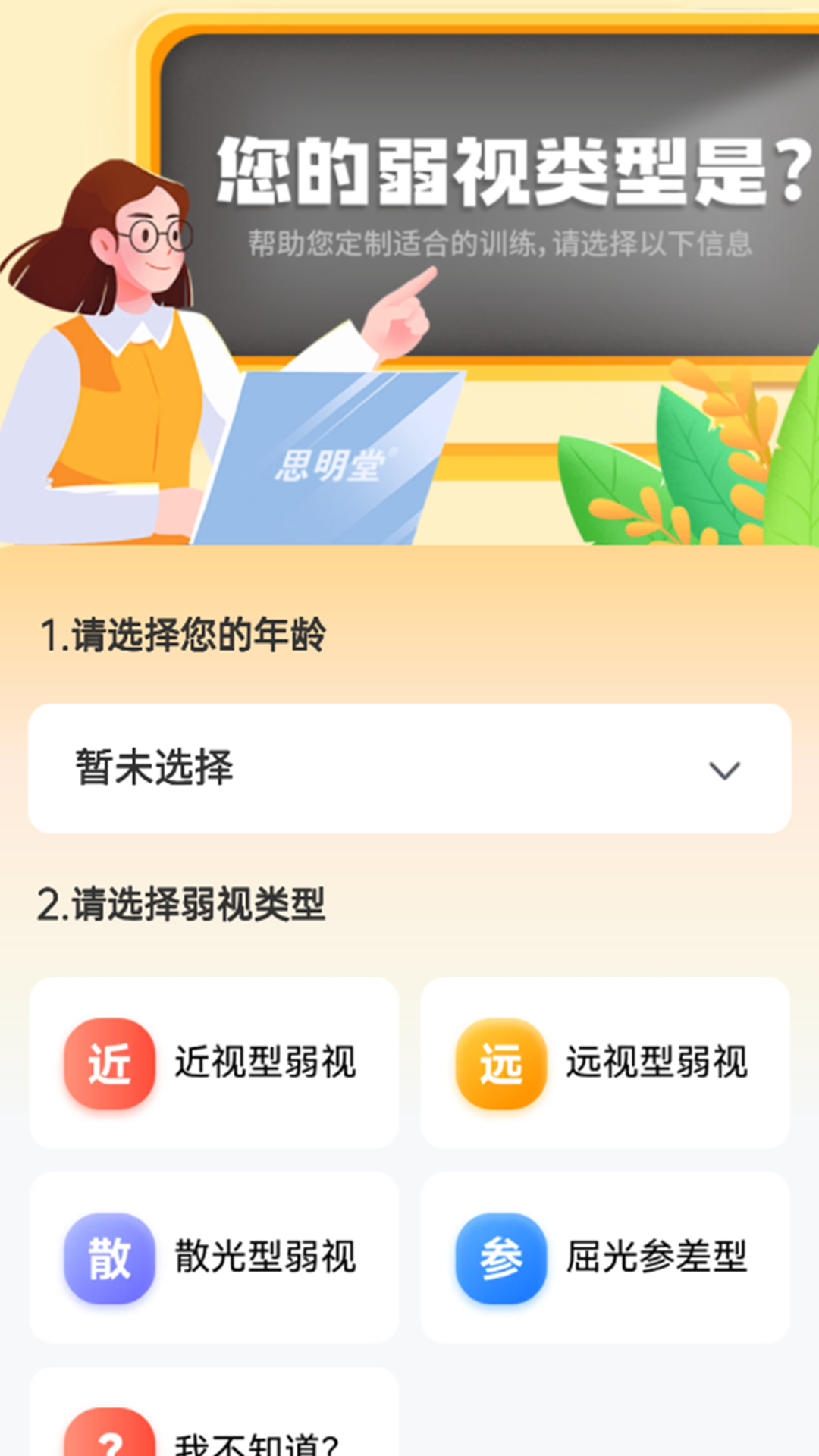
Task: Select the orange 远 hyperopia icon
Action: [x=500, y=1064]
